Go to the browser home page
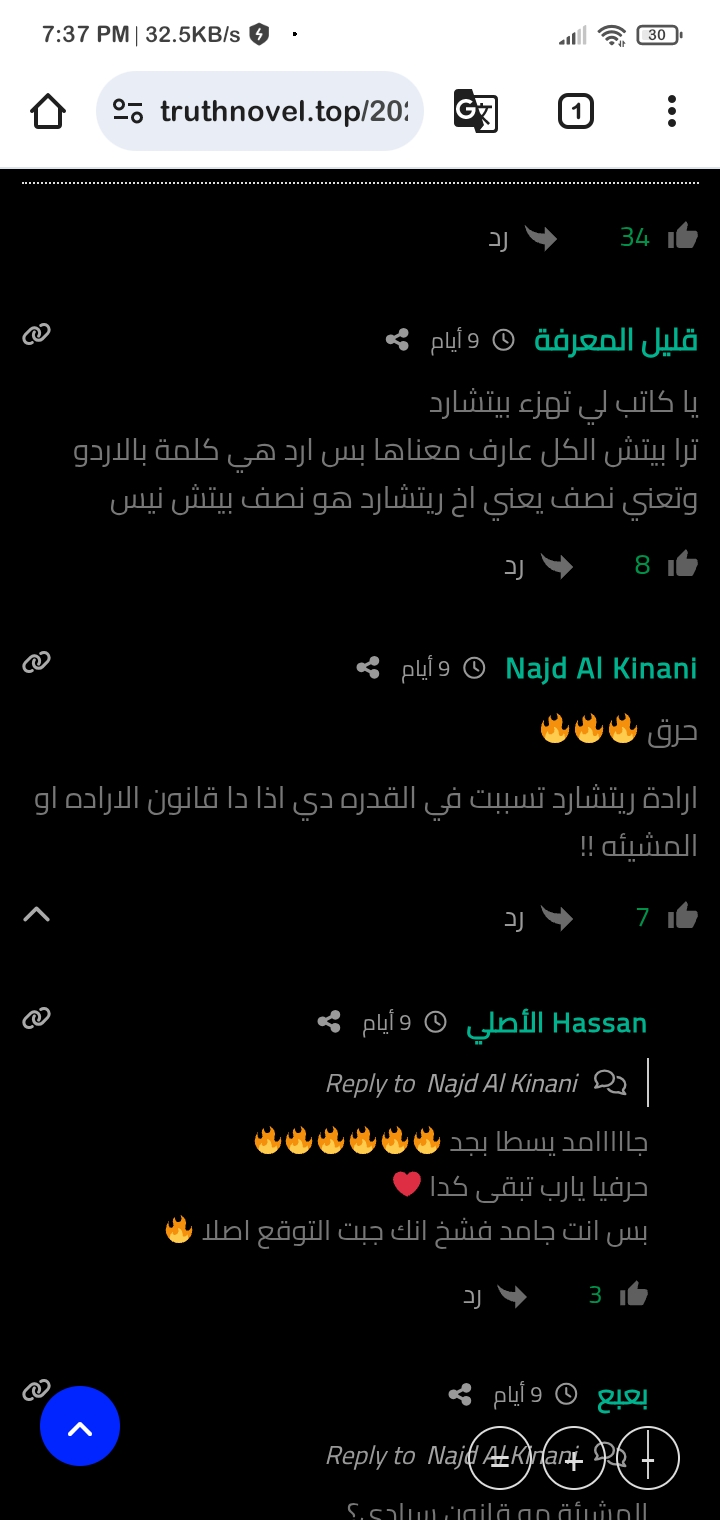Image resolution: width=720 pixels, height=1520 pixels. 48,111
